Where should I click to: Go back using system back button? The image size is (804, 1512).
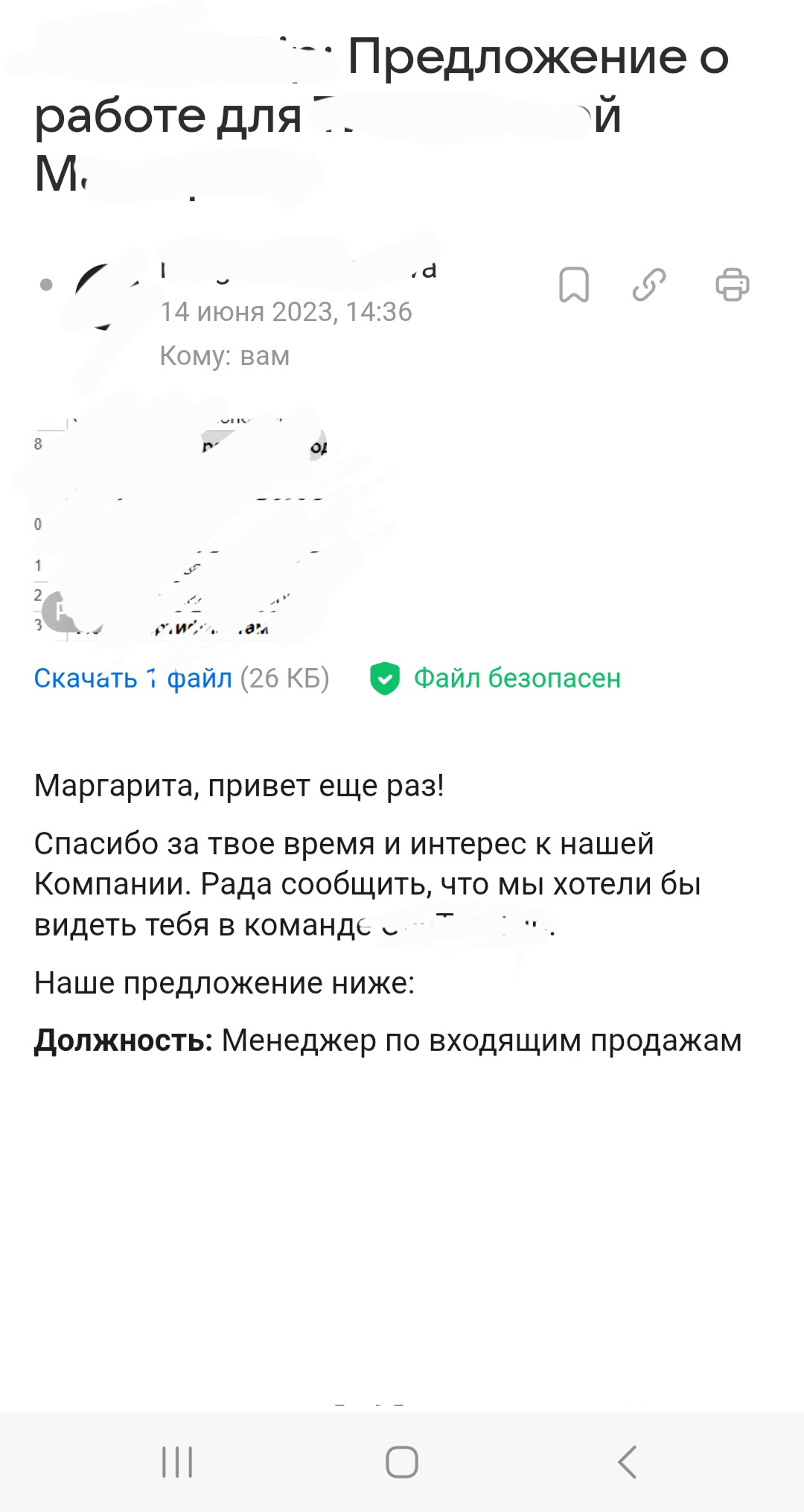click(x=627, y=1461)
